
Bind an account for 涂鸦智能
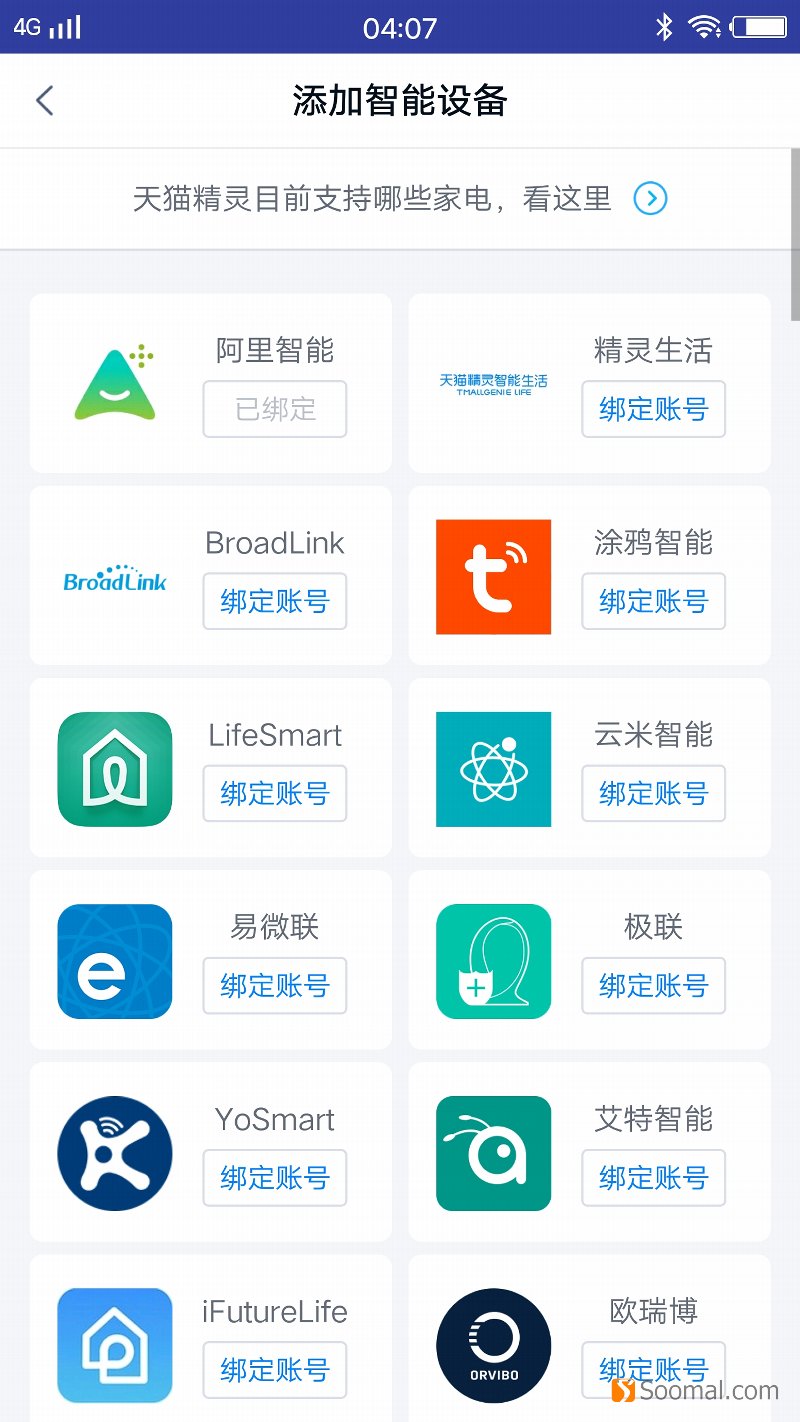coord(653,601)
